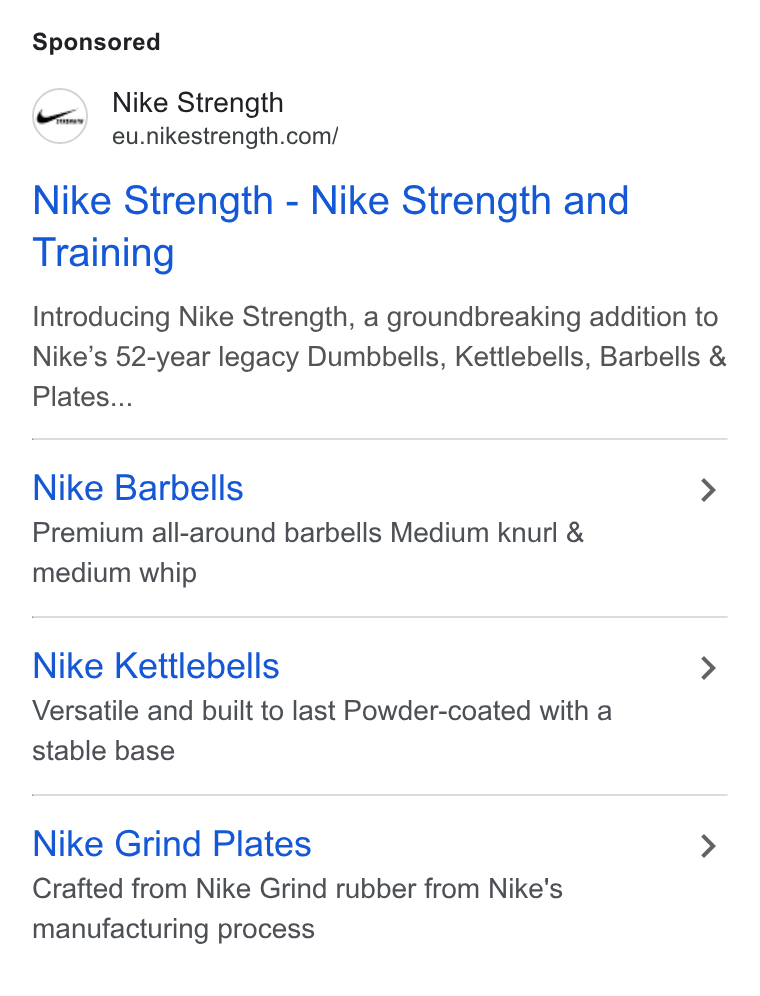This screenshot has width=760, height=996.
Task: Tap the eu.nikestrength.com advertiser header
Action: 186,118
